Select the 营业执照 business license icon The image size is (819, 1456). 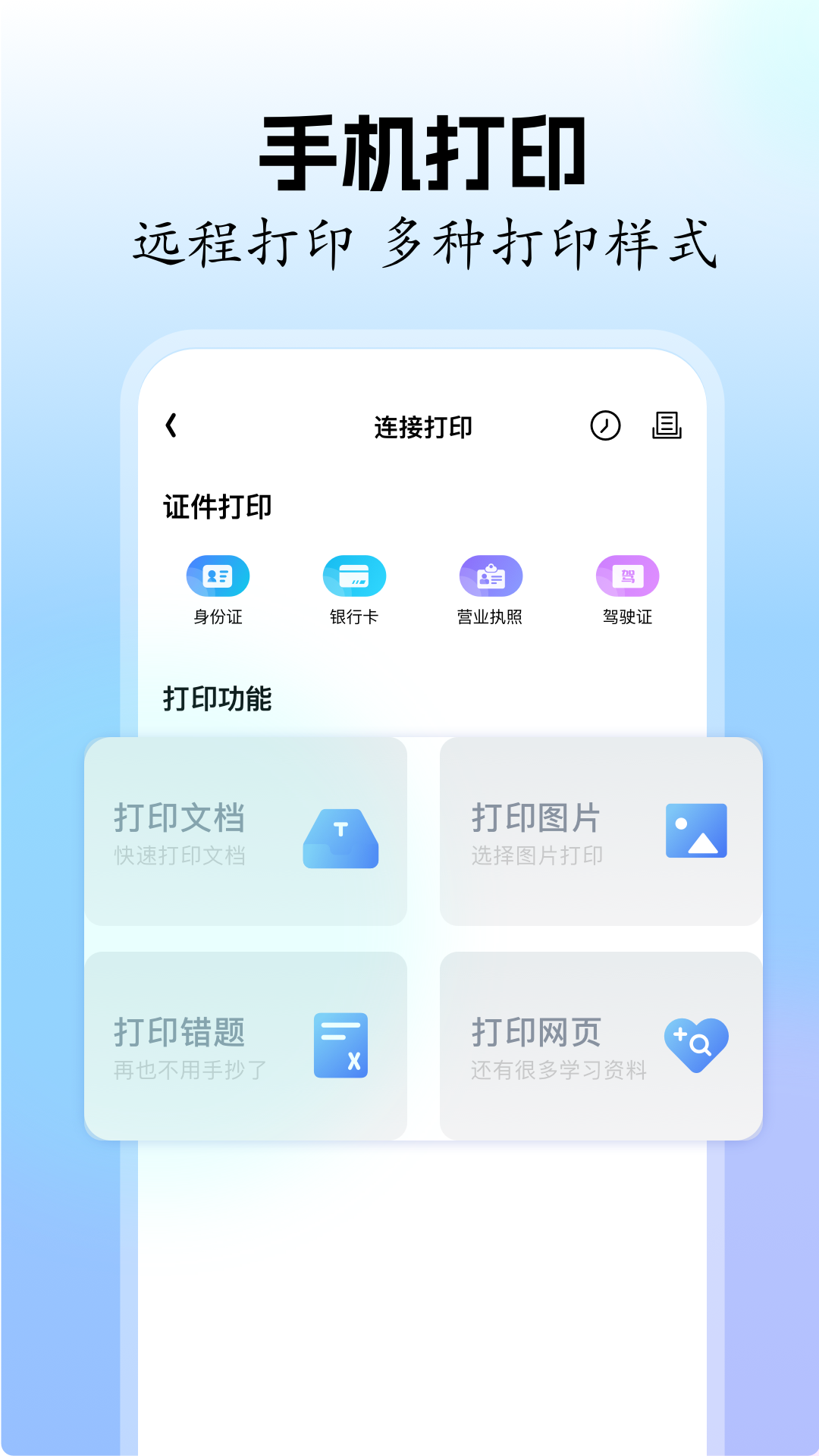(x=491, y=576)
